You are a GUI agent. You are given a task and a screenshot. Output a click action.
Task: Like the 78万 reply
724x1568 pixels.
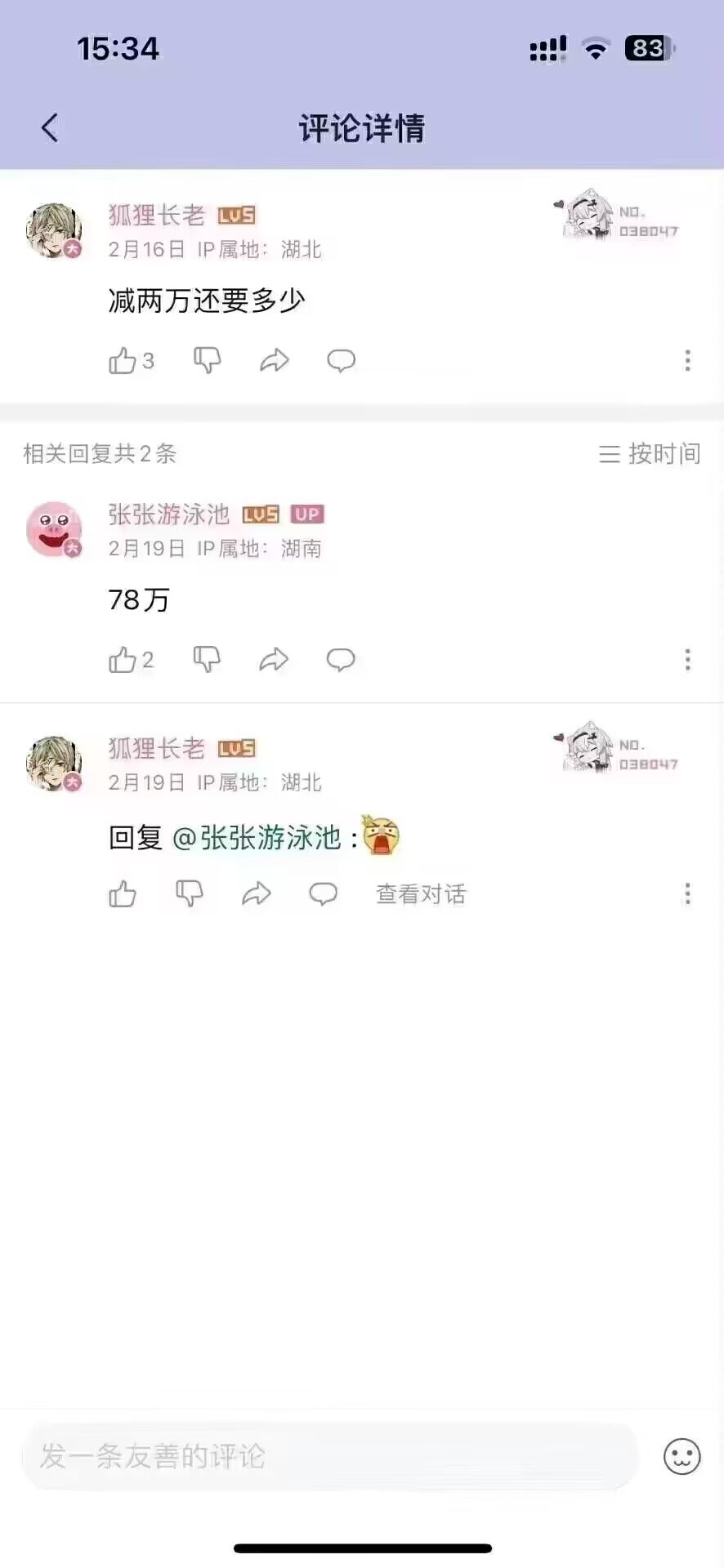[x=123, y=659]
